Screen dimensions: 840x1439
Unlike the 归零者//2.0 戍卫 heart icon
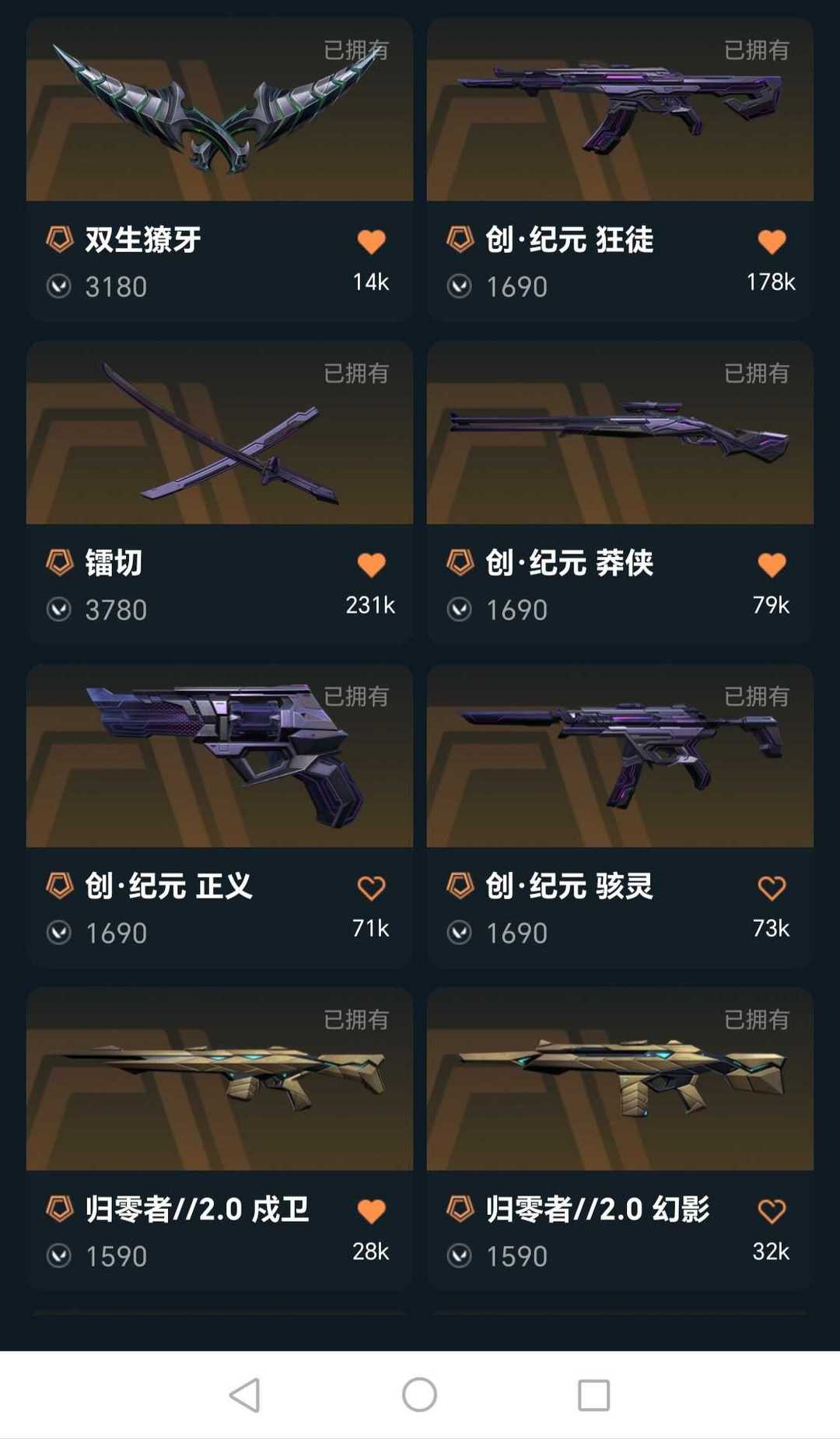pyautogui.click(x=371, y=1211)
